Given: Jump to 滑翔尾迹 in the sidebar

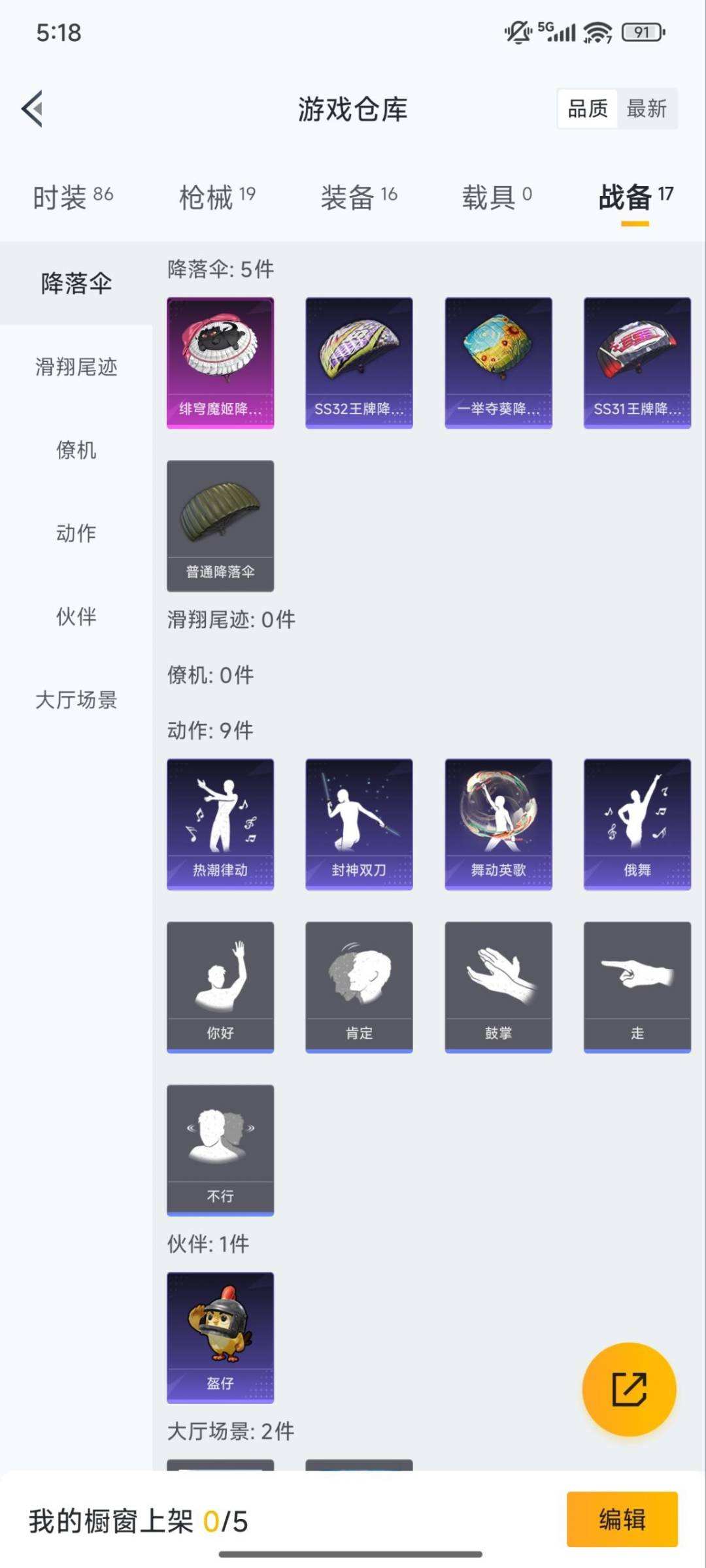Looking at the screenshot, I should tap(76, 367).
